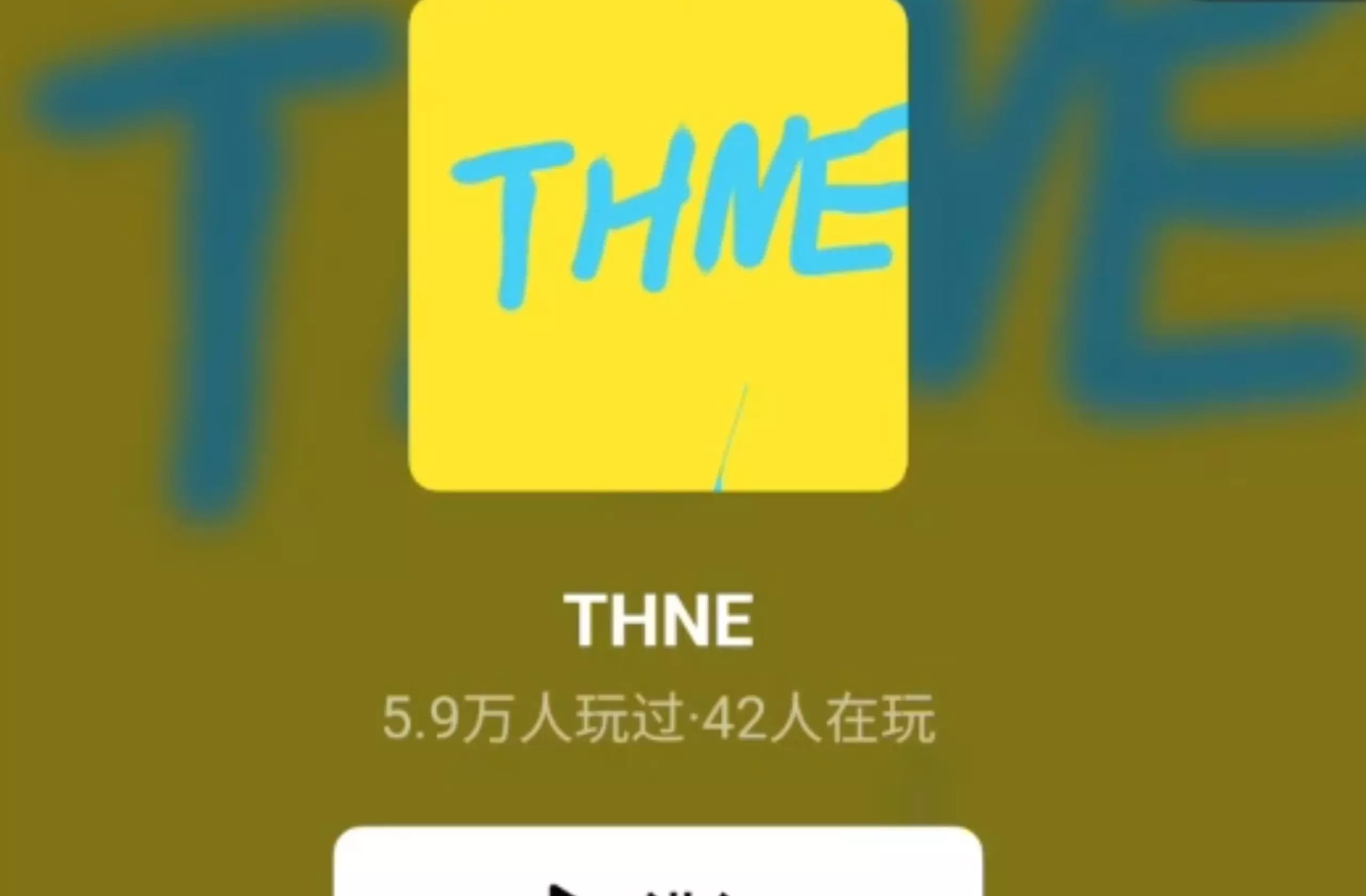
Task: Start the THNE game with the white play button
Action: [x=658, y=861]
